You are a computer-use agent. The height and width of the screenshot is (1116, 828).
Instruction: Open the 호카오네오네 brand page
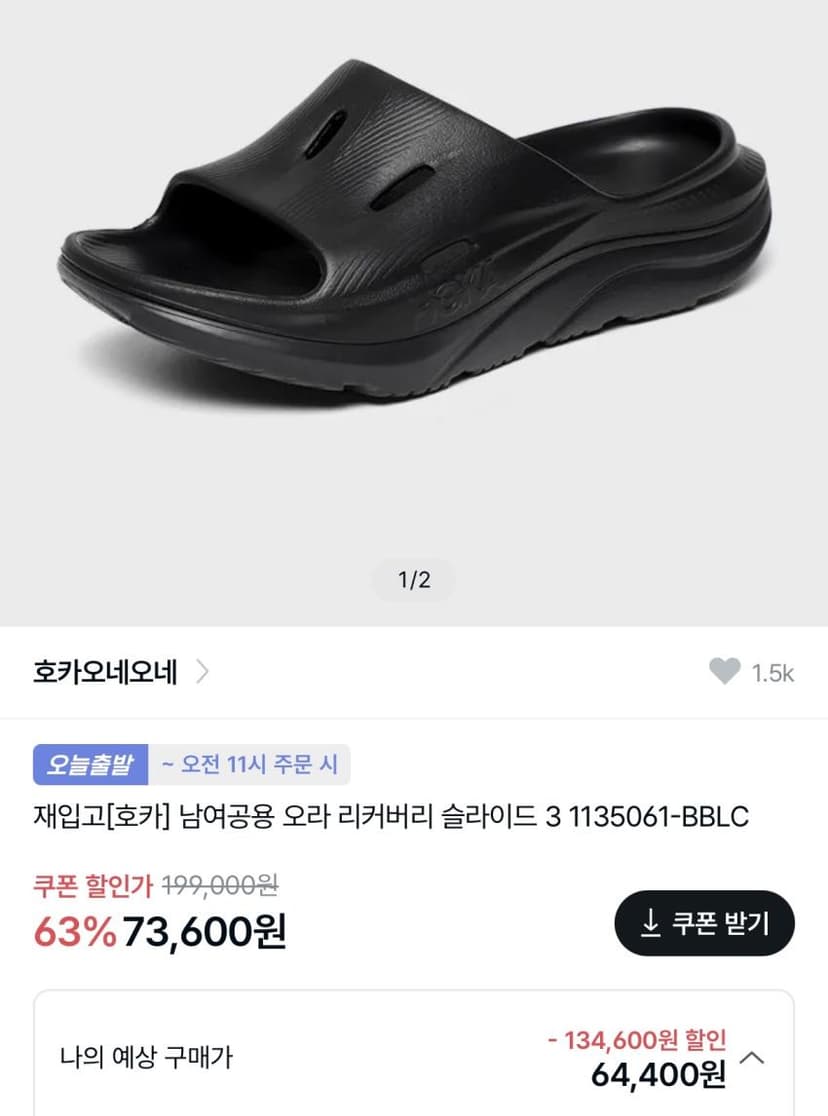coord(120,672)
